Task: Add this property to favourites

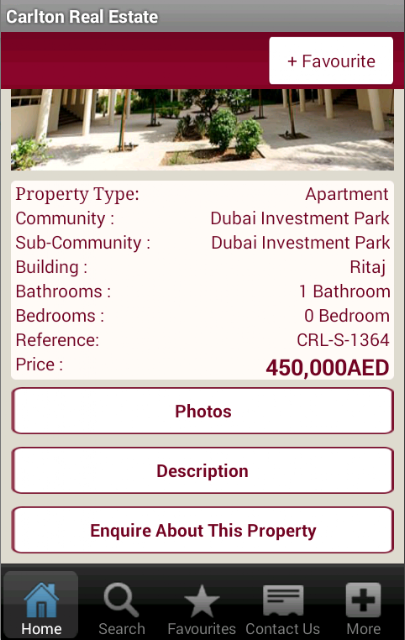Action: pos(331,61)
